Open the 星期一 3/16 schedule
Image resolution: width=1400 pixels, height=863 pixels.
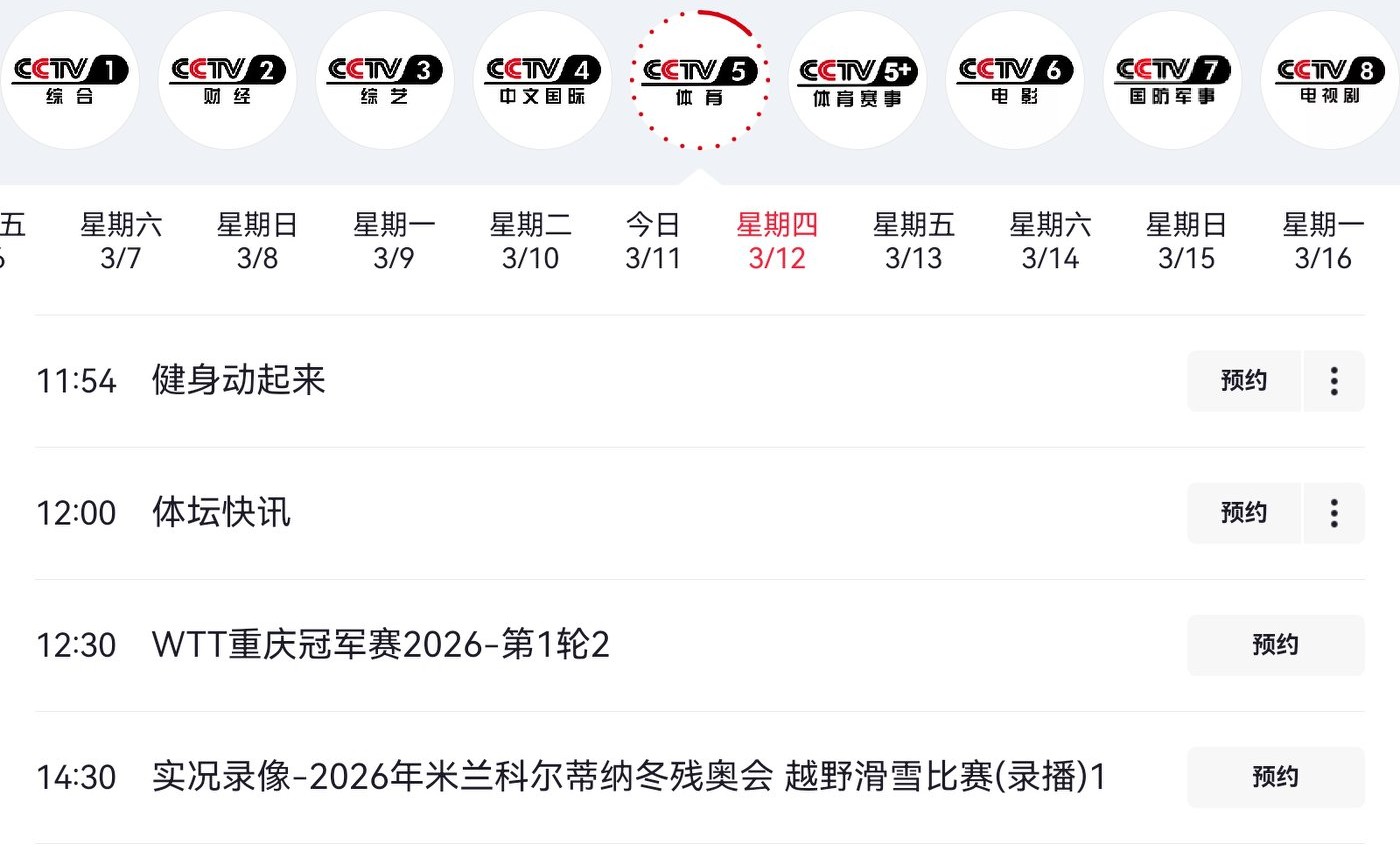point(1323,241)
